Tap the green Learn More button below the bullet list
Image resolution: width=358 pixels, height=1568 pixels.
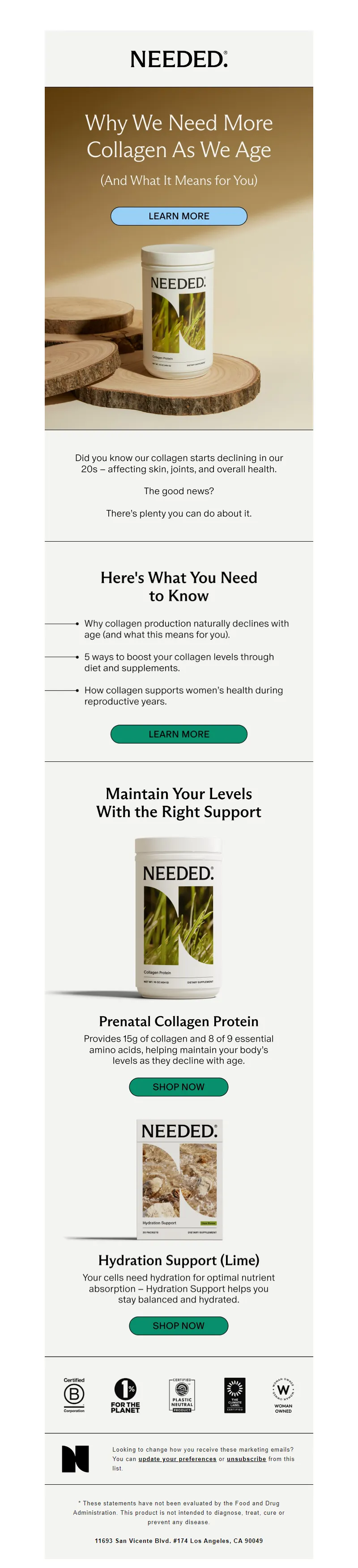pyautogui.click(x=179, y=734)
